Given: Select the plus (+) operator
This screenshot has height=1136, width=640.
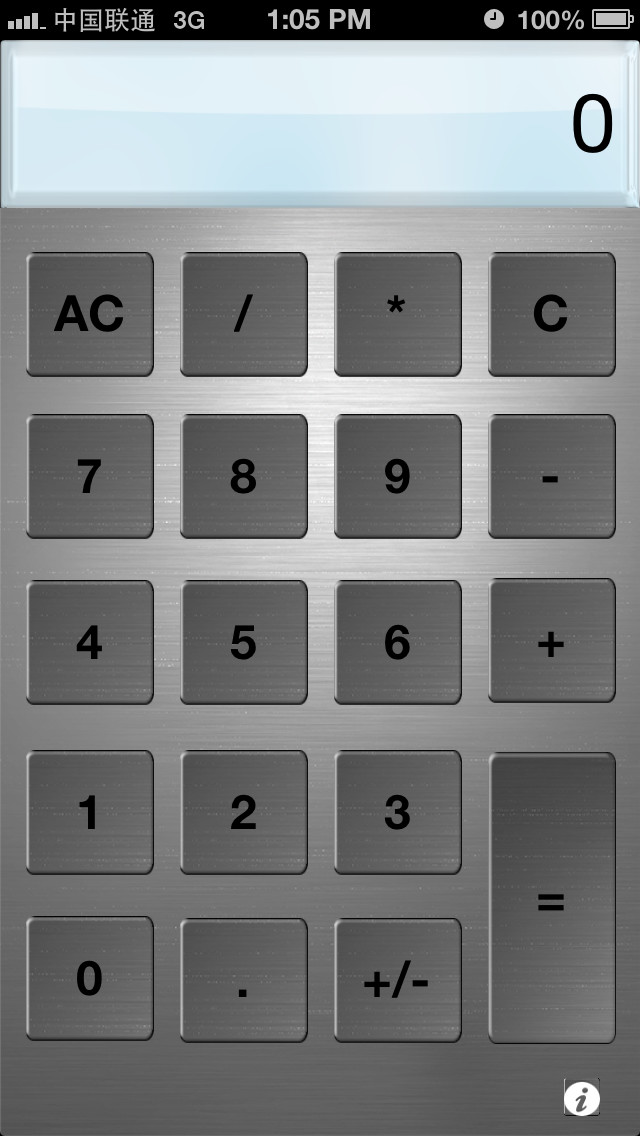Looking at the screenshot, I should (552, 640).
